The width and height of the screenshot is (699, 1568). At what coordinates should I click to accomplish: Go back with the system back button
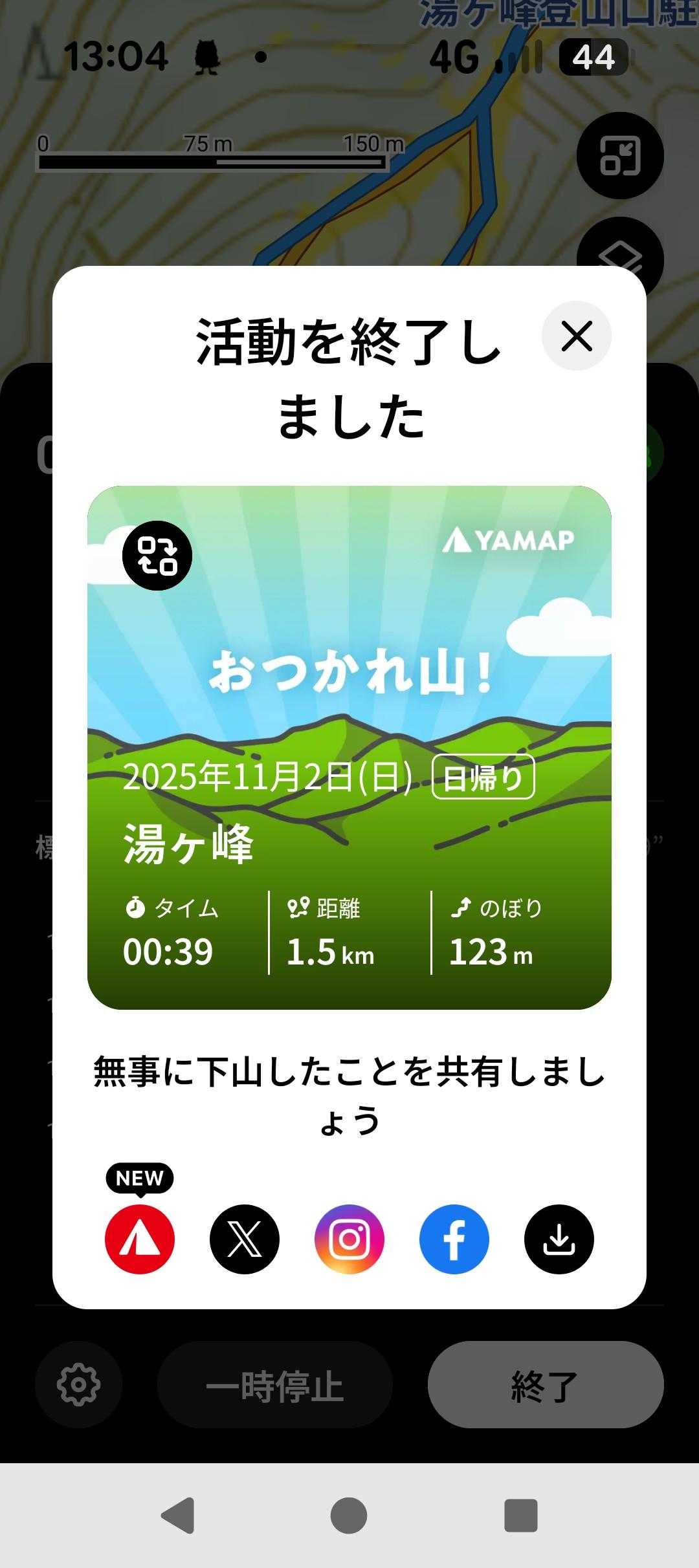click(x=178, y=1515)
